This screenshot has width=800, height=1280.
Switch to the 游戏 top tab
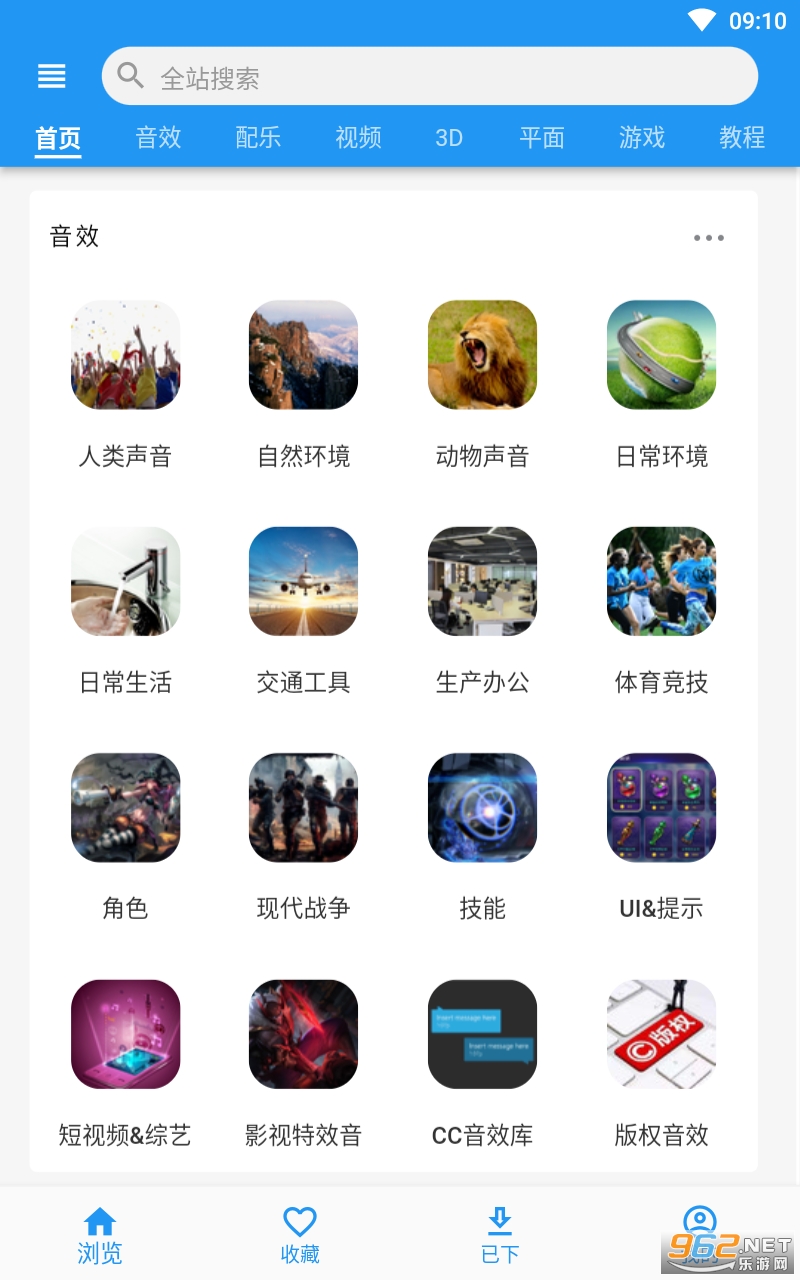pos(641,138)
